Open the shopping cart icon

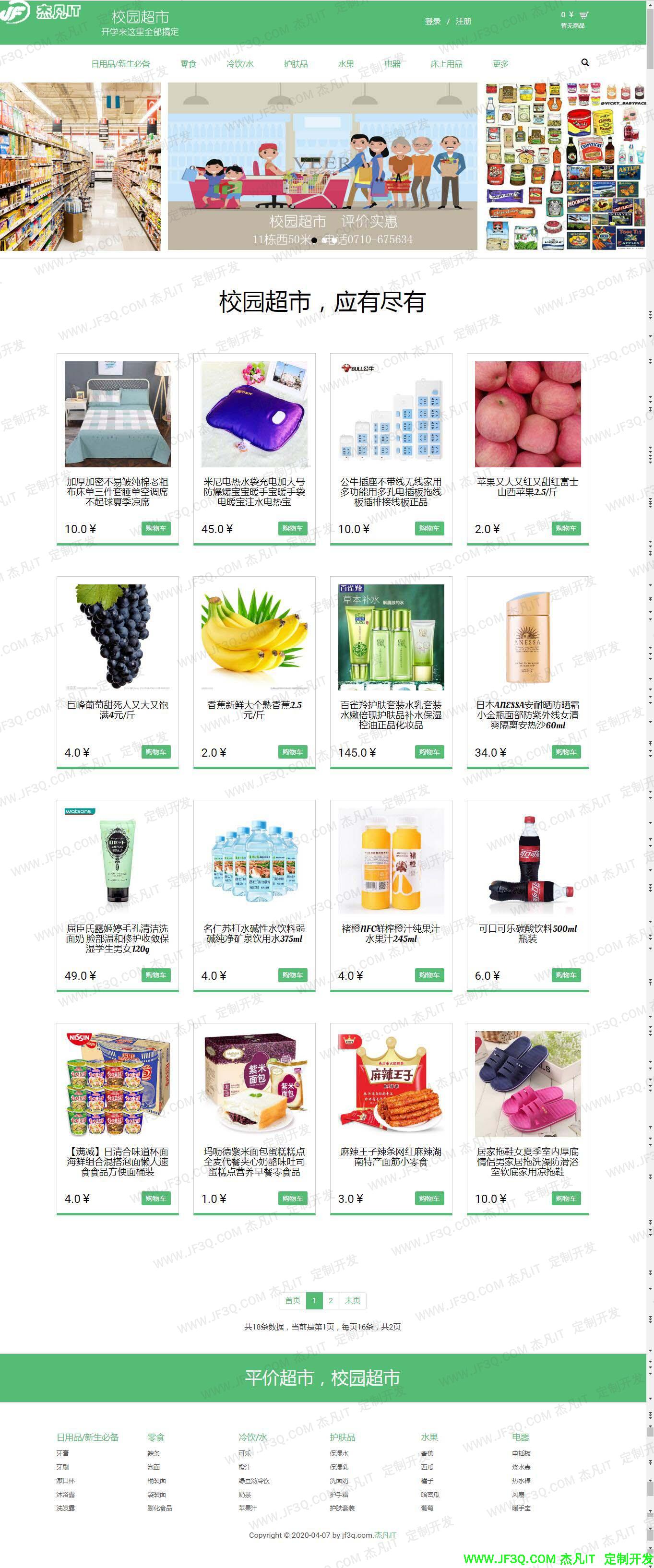pos(583,14)
